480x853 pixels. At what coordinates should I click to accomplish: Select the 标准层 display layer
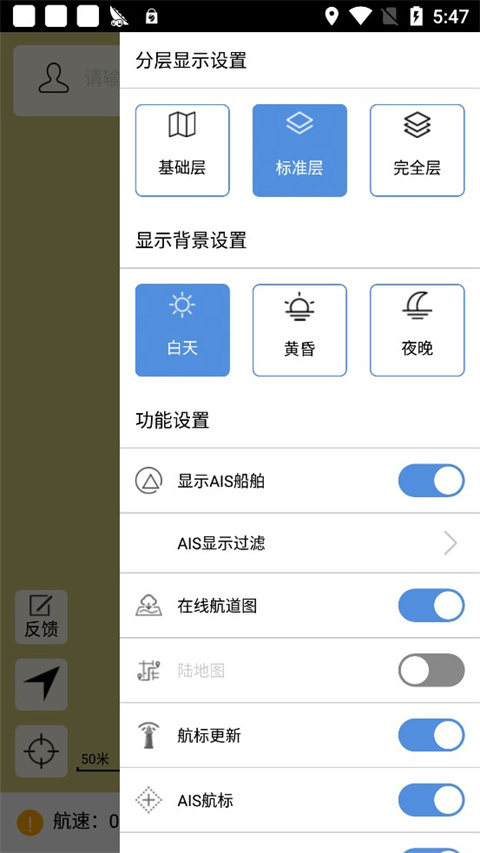coord(300,150)
